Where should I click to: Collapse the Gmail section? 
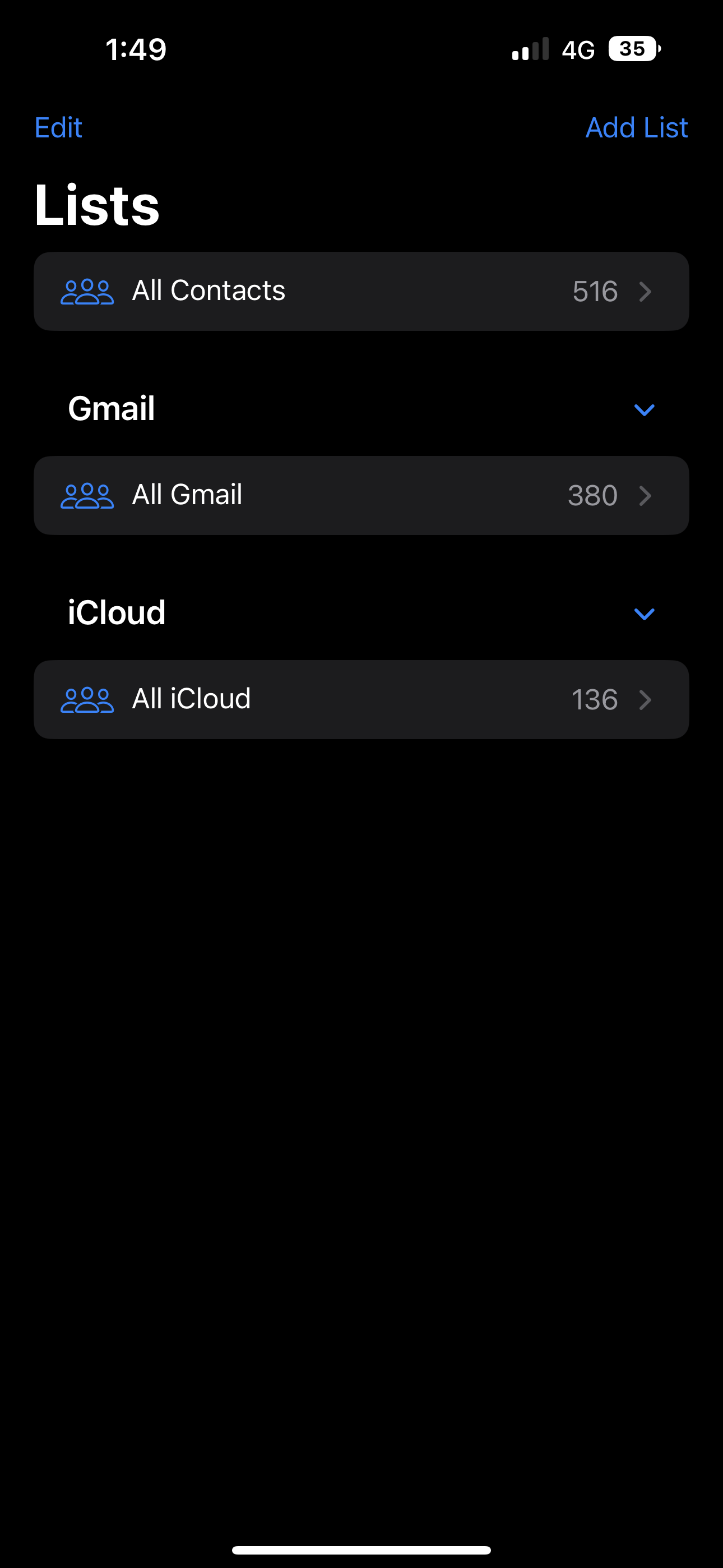[644, 409]
